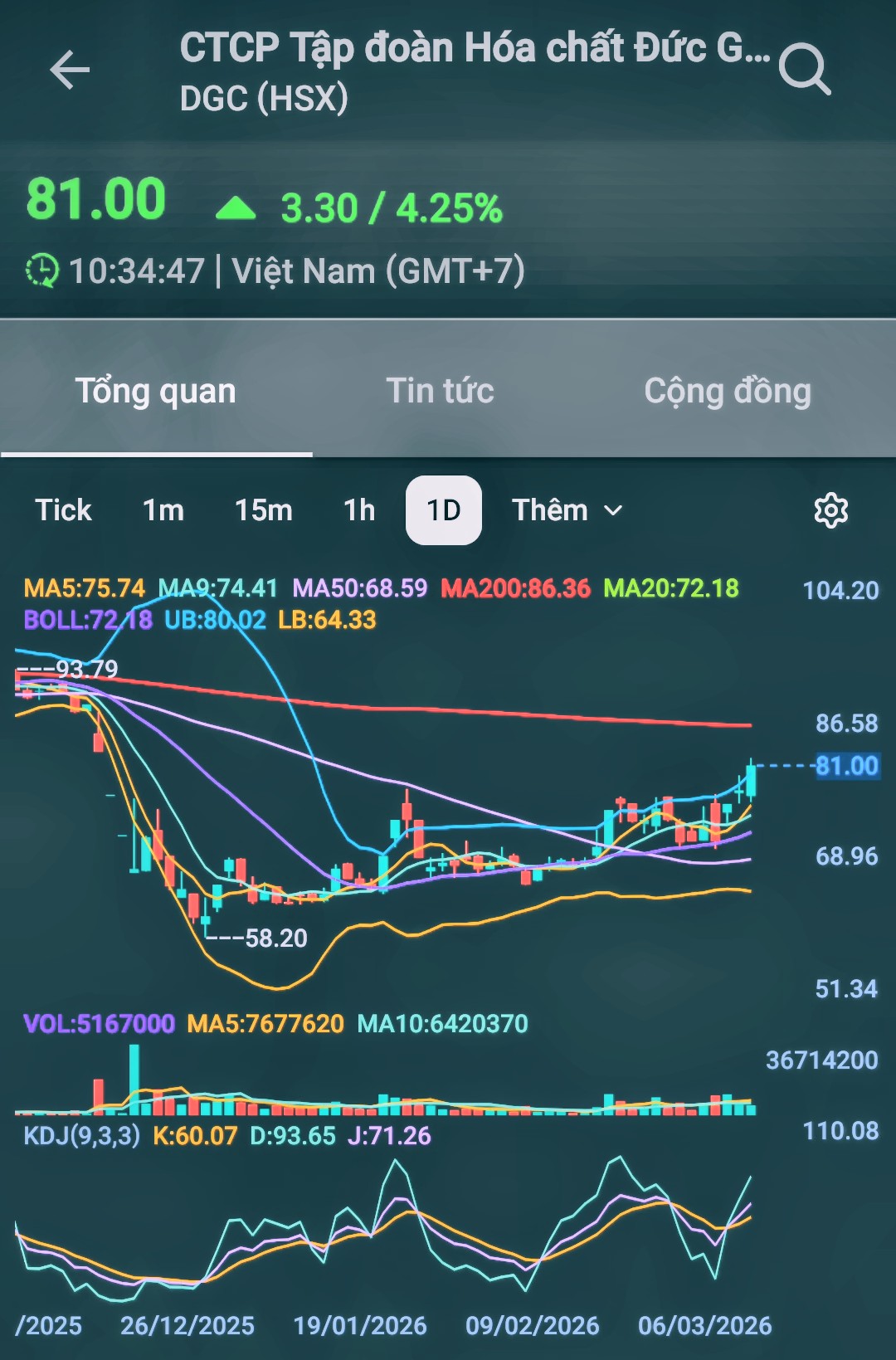Open chart settings gear
Screen dimensions: 896x1360
coord(830,510)
